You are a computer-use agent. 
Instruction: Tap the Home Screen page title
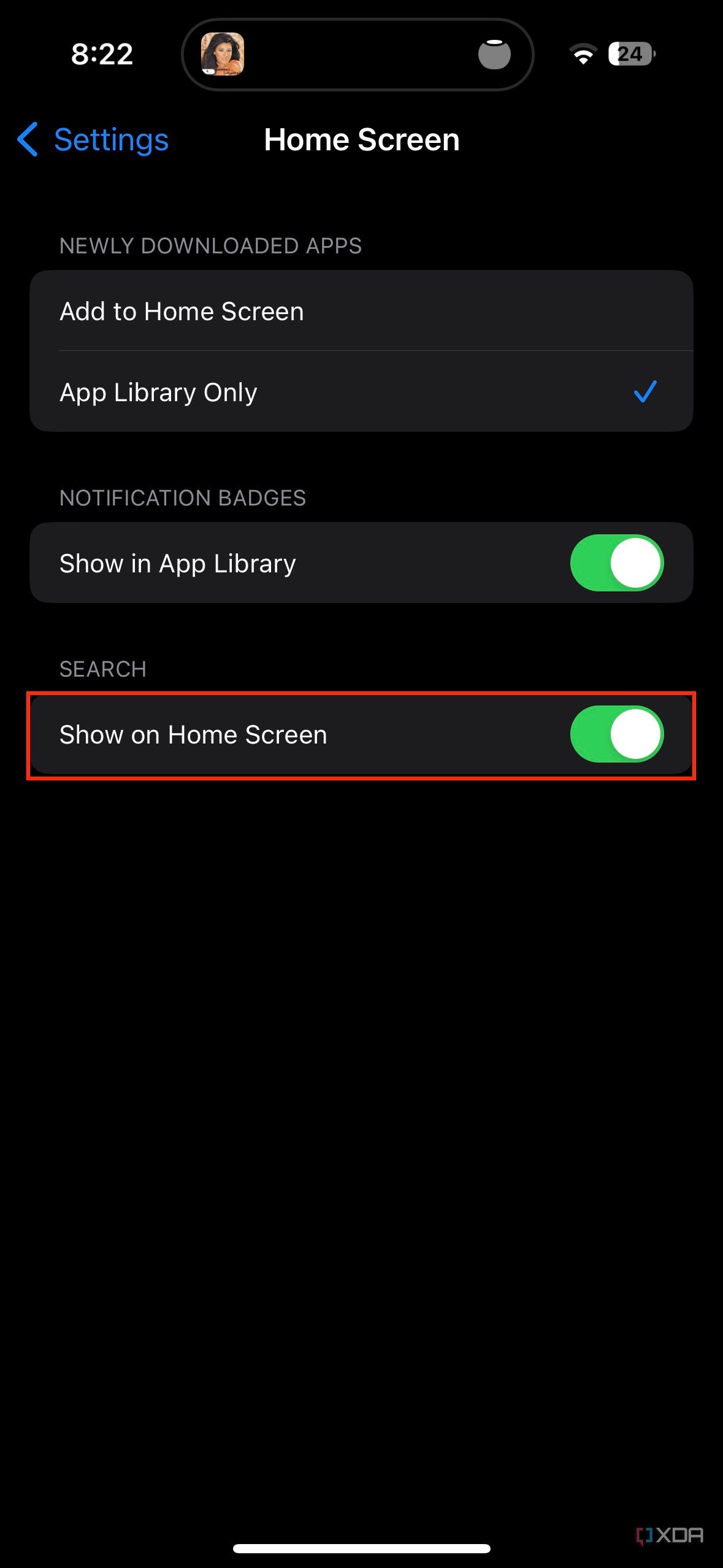[361, 139]
